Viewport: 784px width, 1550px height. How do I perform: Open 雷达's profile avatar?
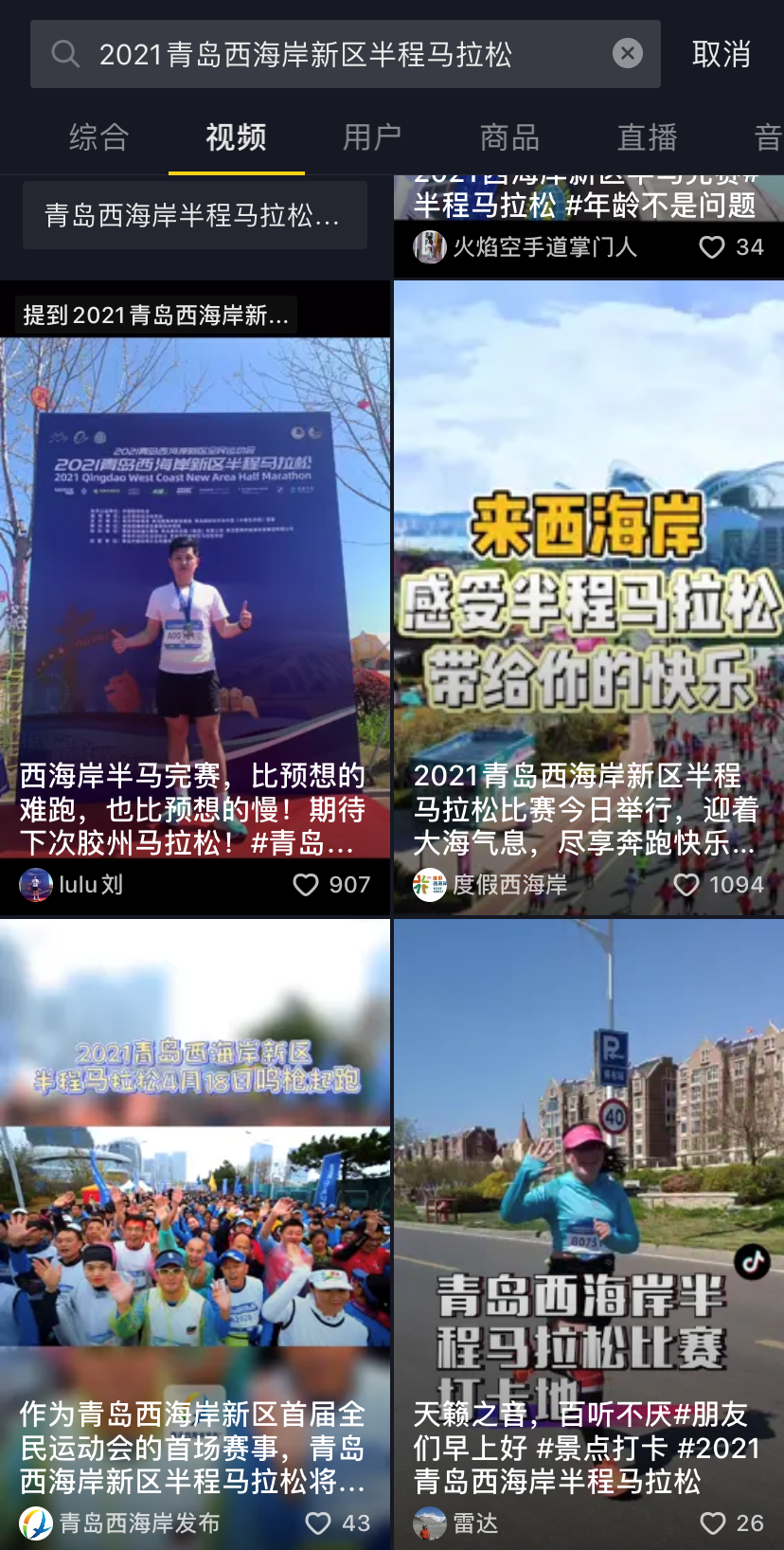[x=430, y=1523]
